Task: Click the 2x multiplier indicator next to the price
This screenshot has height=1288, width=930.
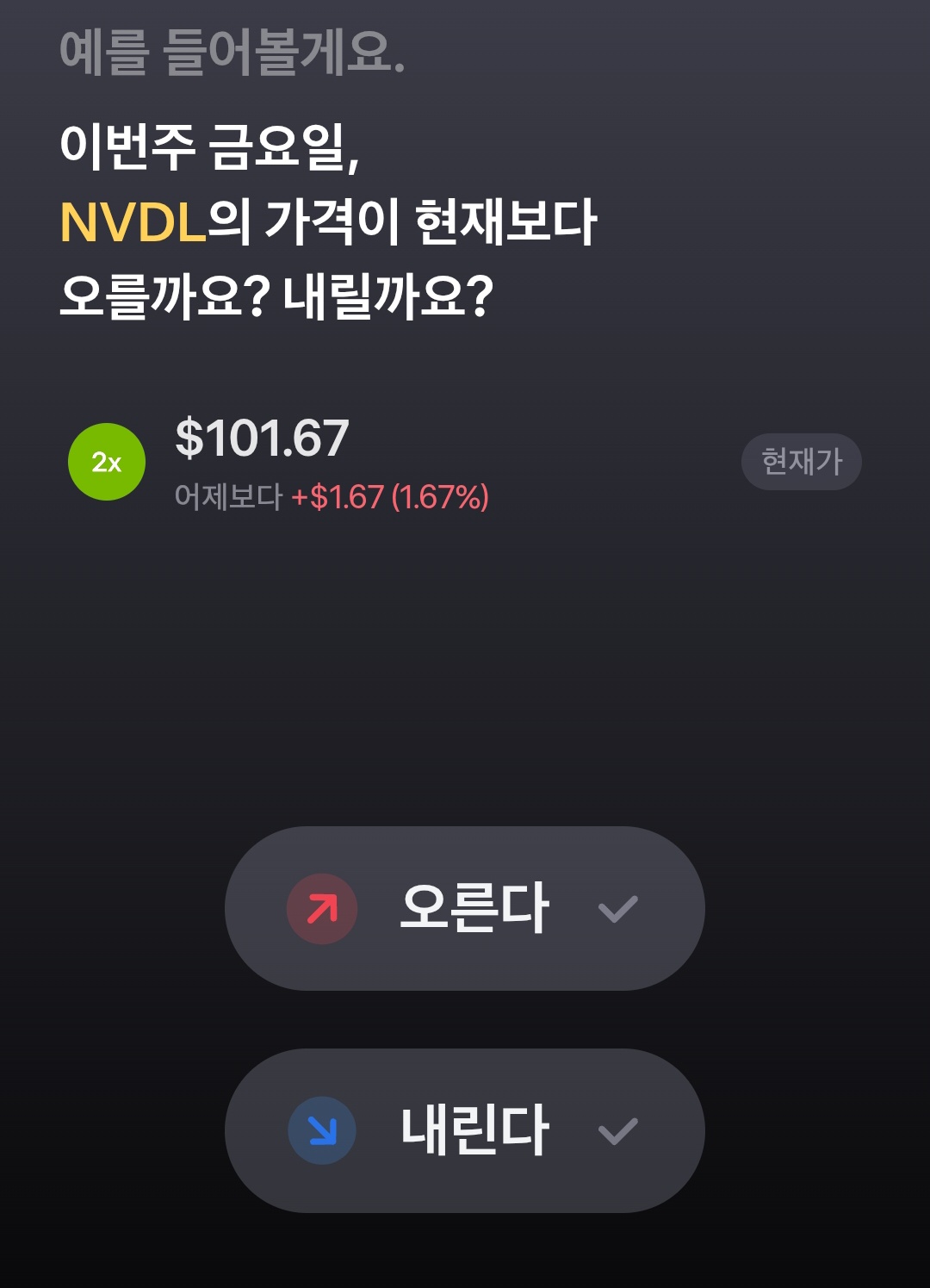Action: pyautogui.click(x=108, y=461)
